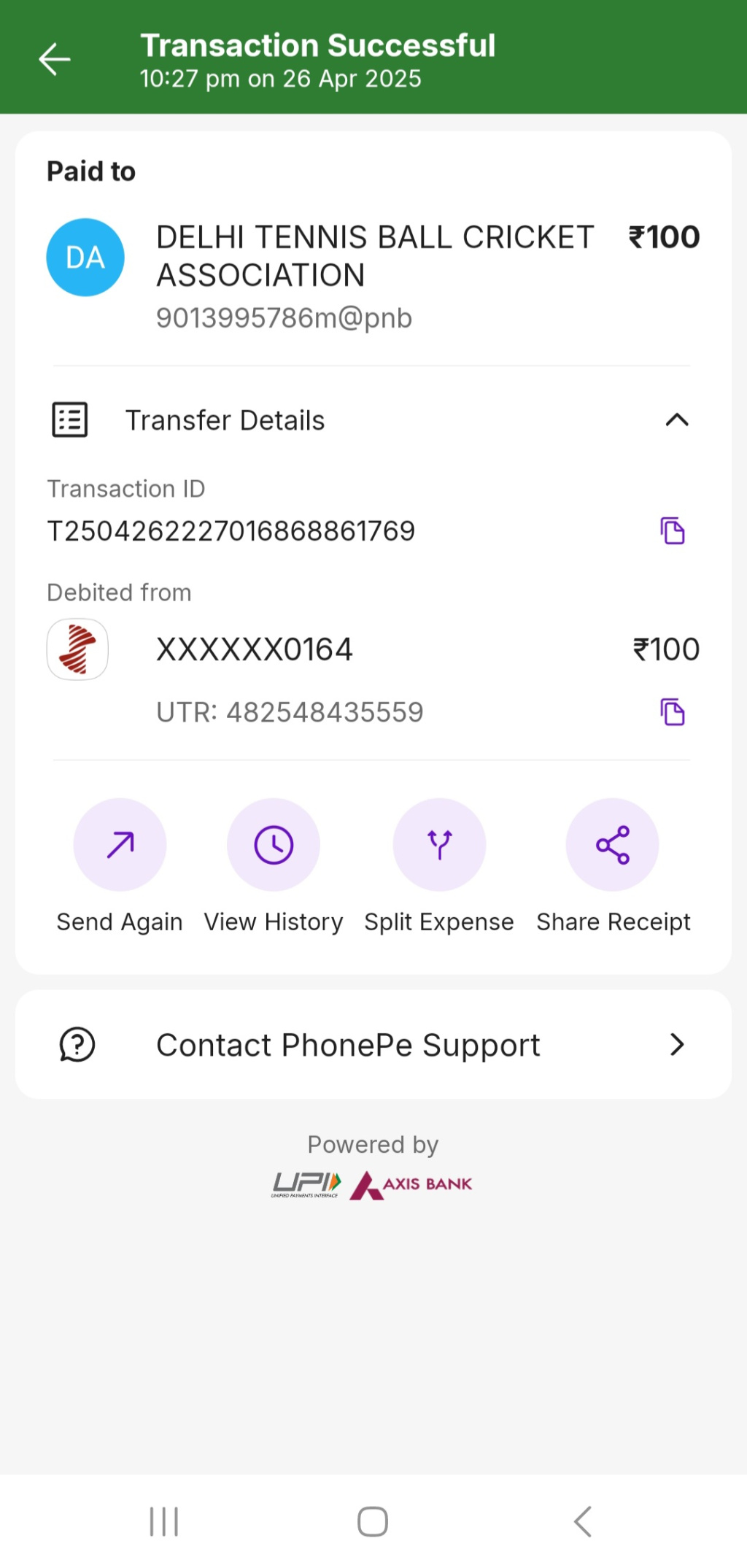
Task: Go to home screen via navigation bar
Action: pos(373,1522)
